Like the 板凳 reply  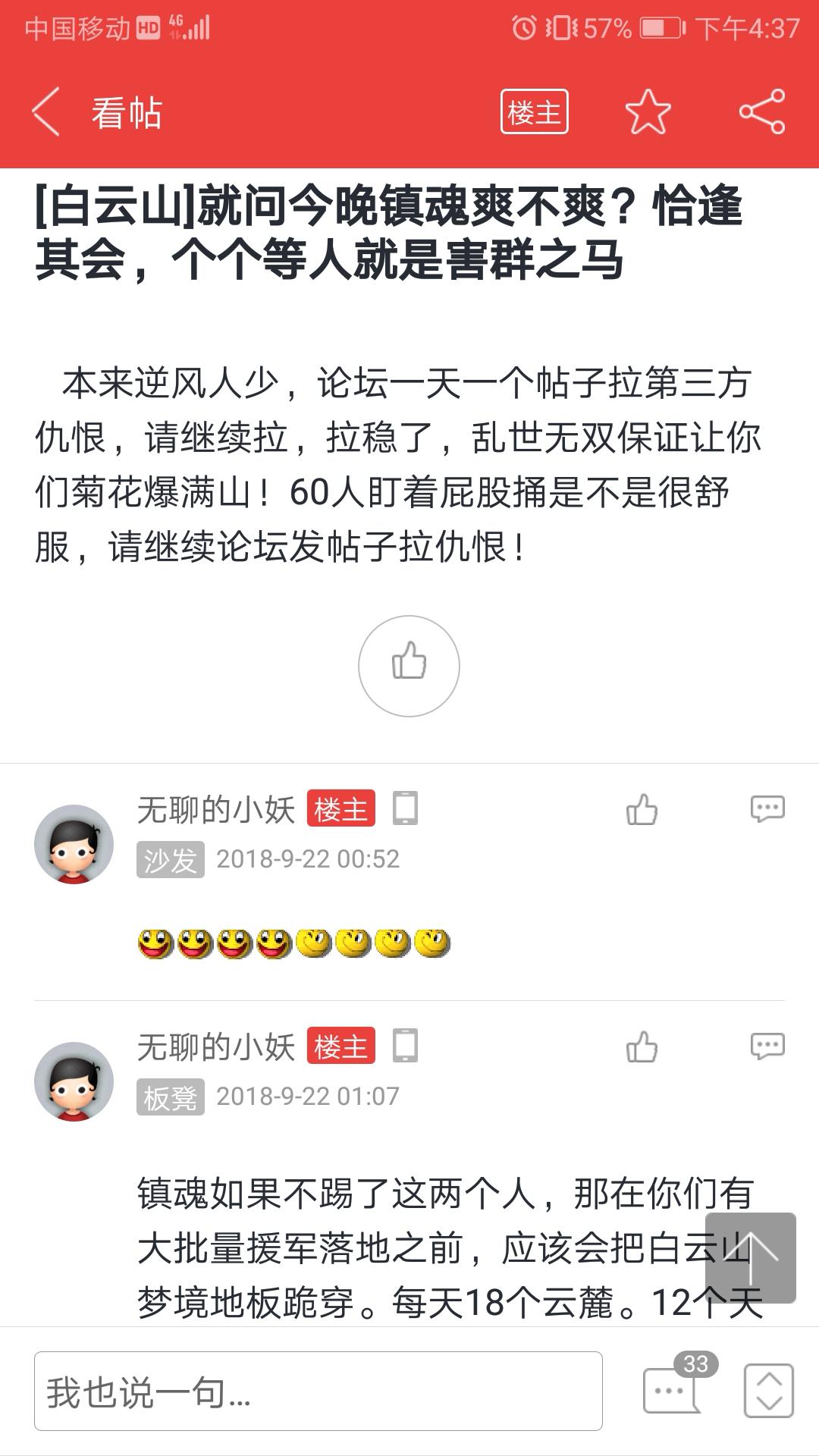click(642, 1047)
